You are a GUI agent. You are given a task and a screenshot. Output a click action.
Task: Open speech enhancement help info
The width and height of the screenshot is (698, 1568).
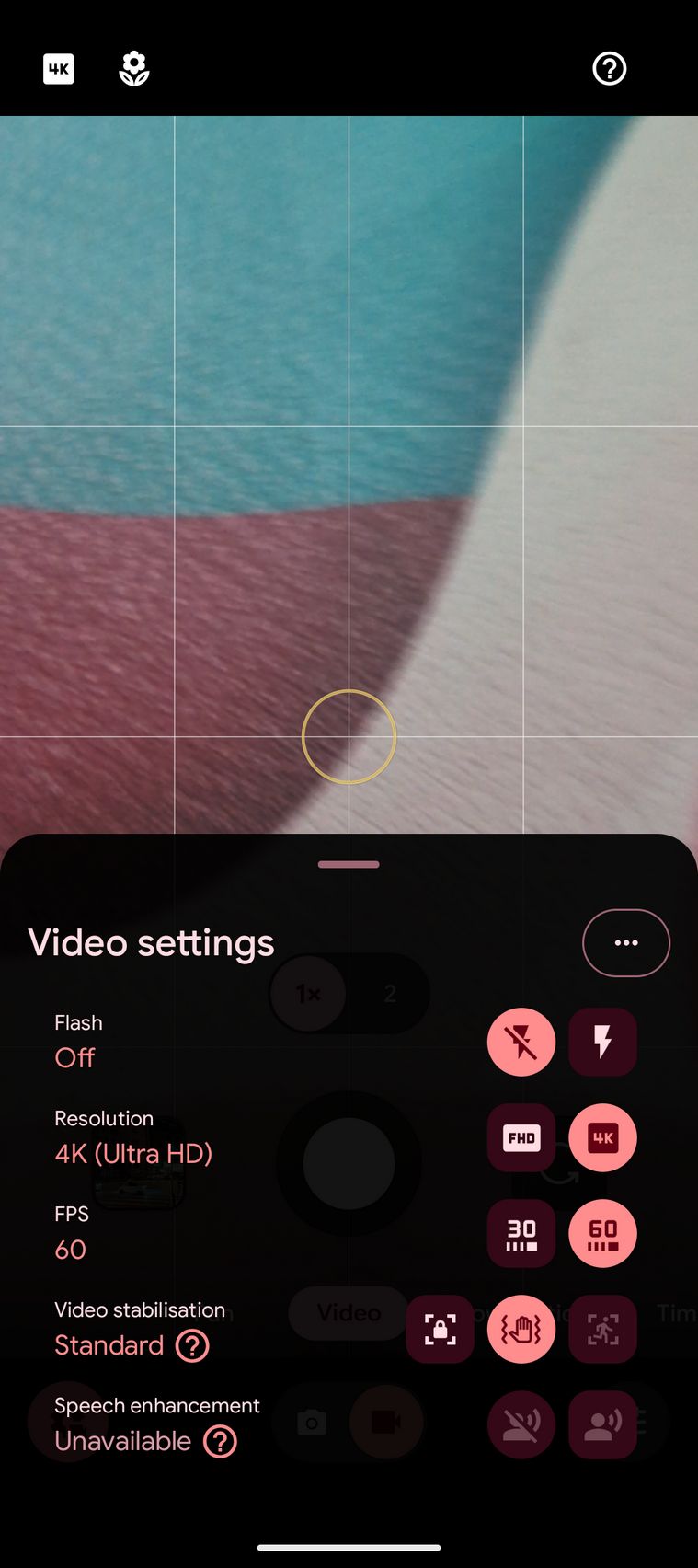220,1441
